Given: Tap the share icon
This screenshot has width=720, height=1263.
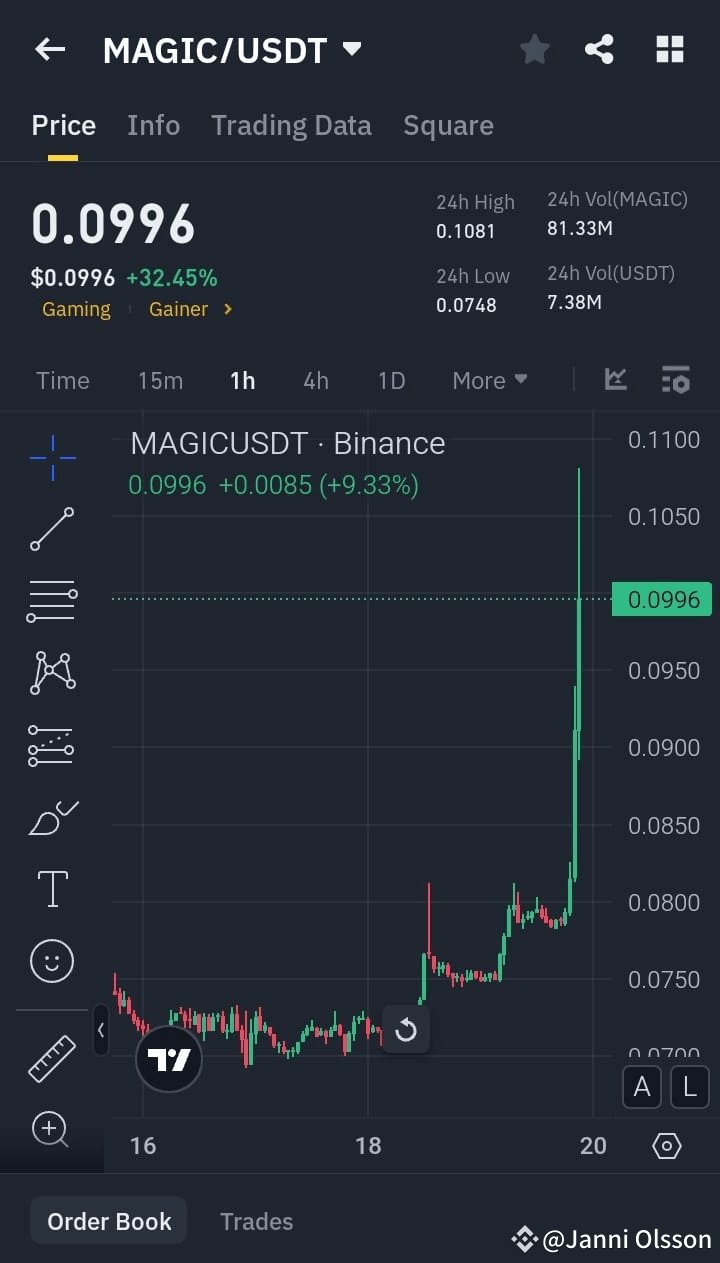Looking at the screenshot, I should [599, 49].
